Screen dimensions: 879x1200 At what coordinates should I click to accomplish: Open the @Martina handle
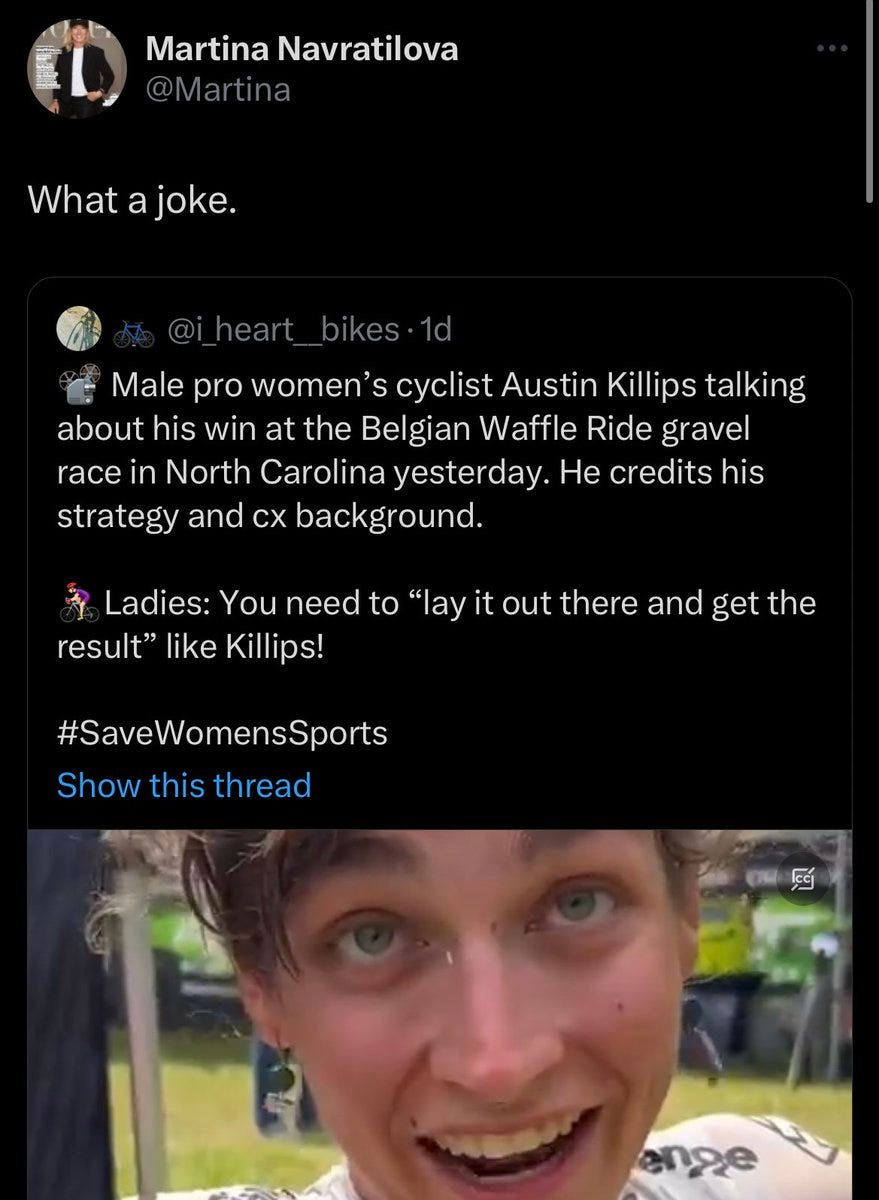pyautogui.click(x=218, y=90)
